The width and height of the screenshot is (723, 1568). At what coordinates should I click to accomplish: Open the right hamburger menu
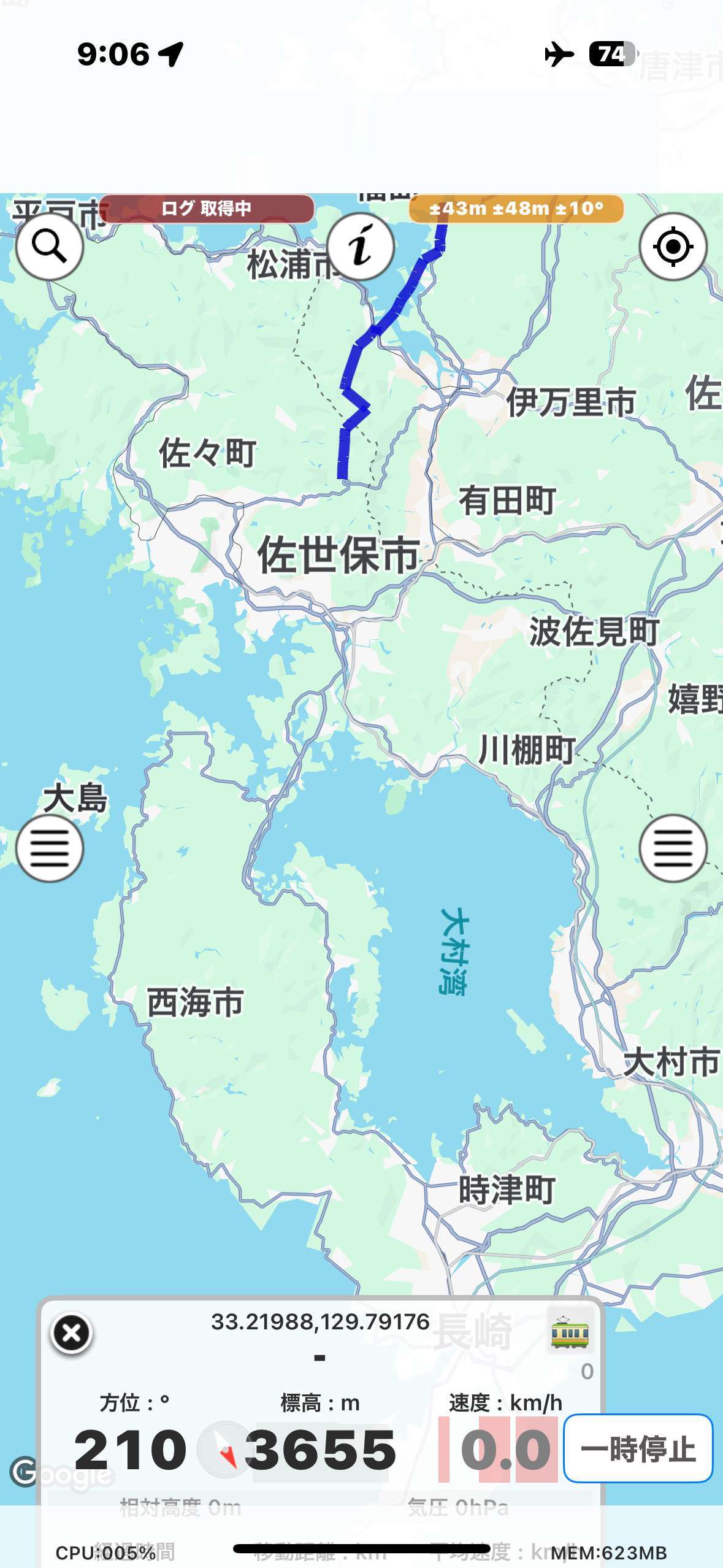click(x=673, y=848)
